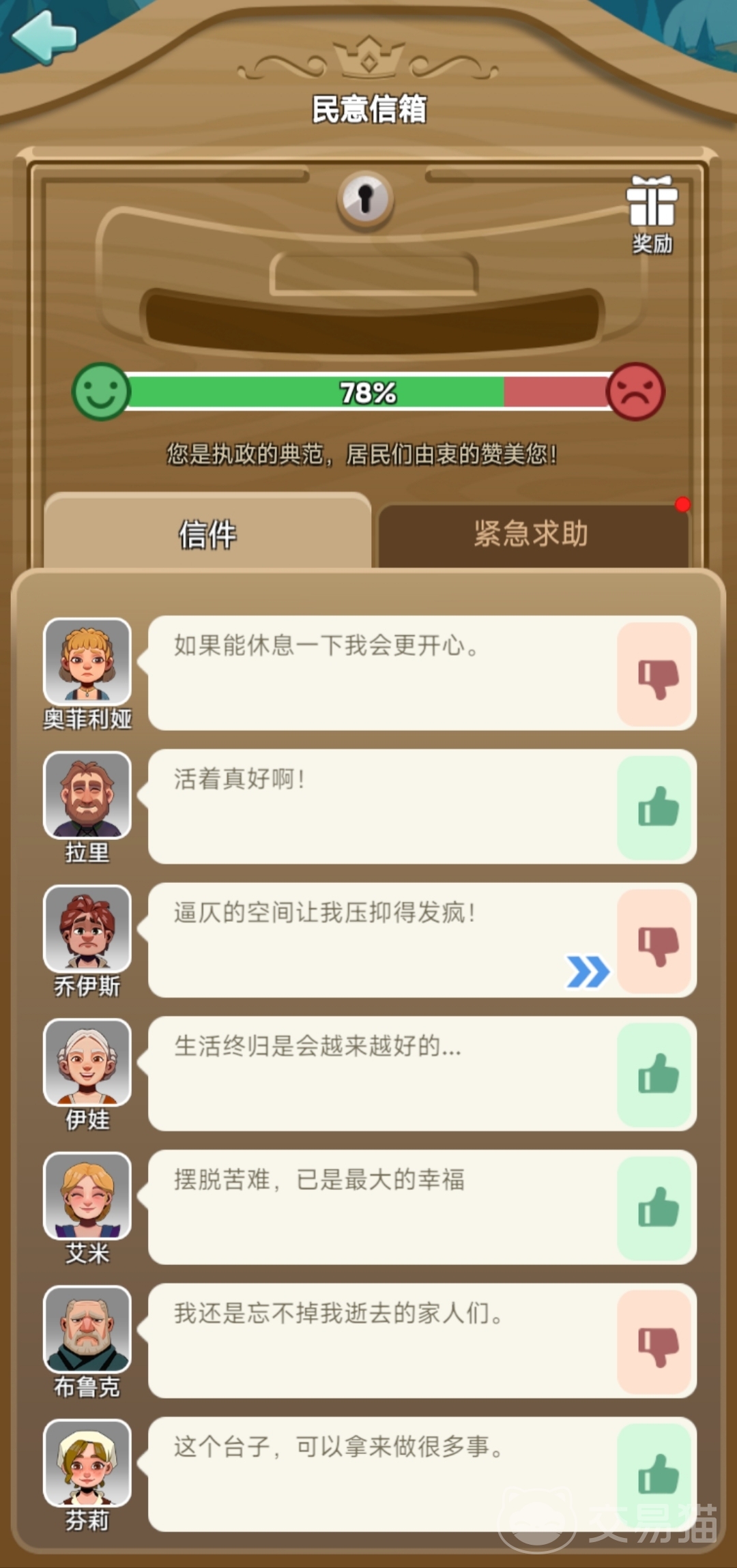The height and width of the screenshot is (1568, 737).
Task: Tap the double arrow in 乔伊斯's letter
Action: (x=588, y=971)
